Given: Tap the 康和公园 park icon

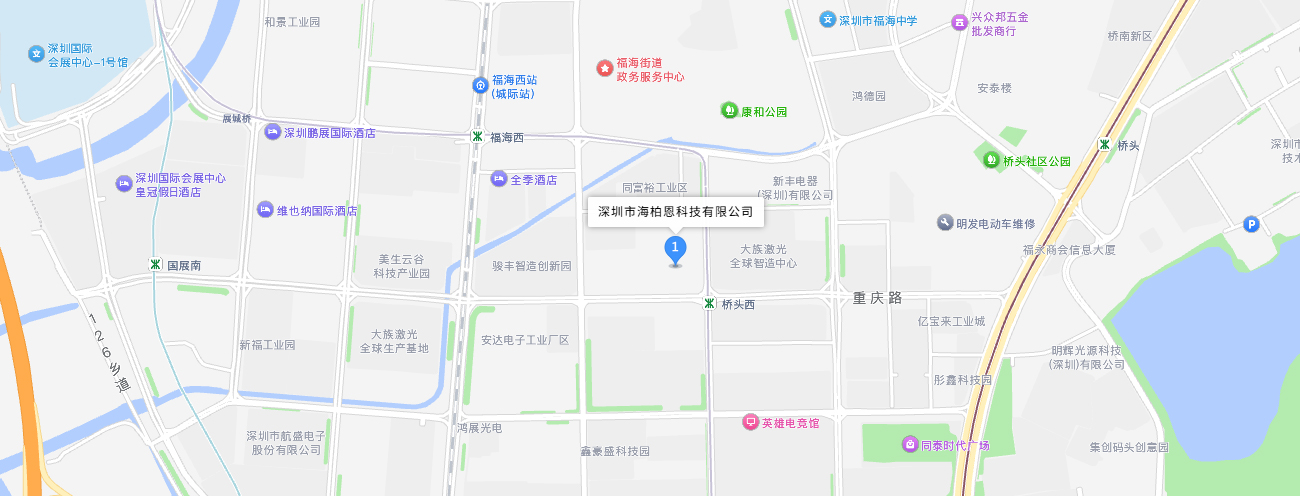Looking at the screenshot, I should (730, 110).
